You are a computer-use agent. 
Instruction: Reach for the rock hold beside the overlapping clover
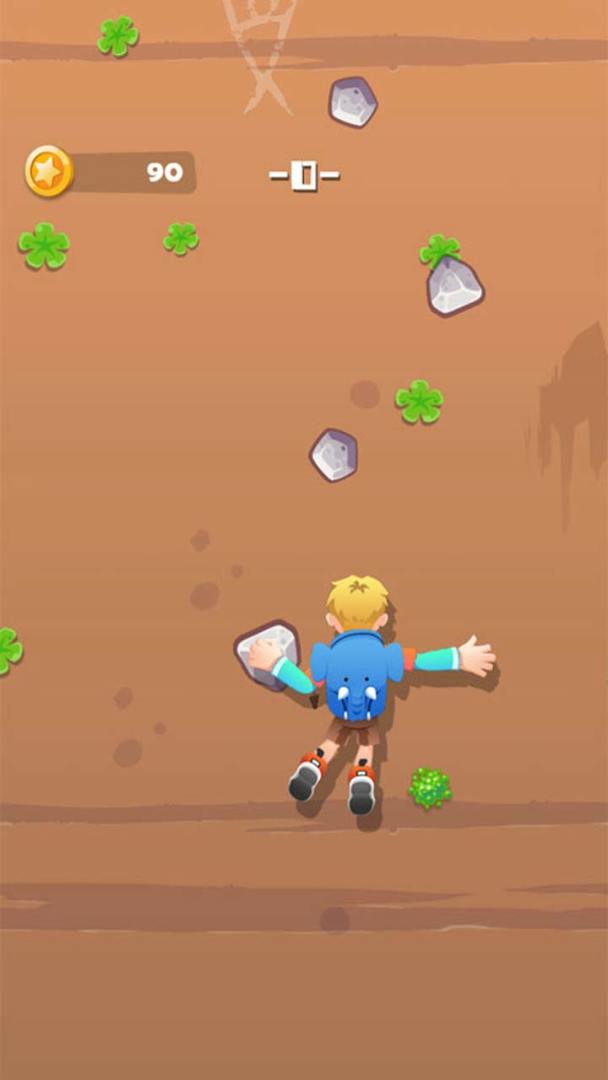click(455, 286)
